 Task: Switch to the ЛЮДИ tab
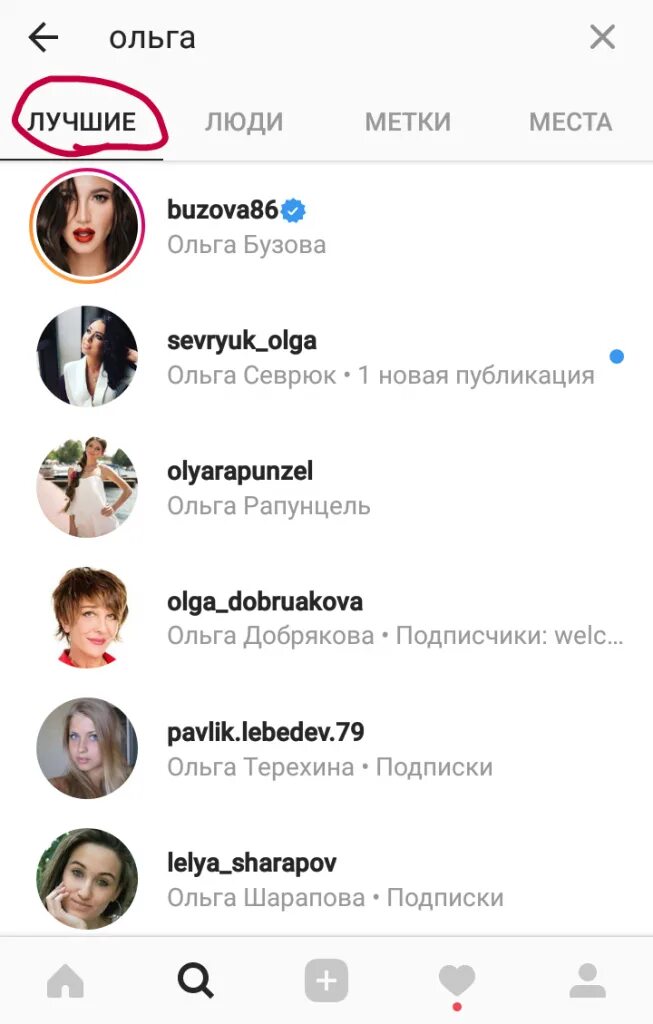coord(244,123)
